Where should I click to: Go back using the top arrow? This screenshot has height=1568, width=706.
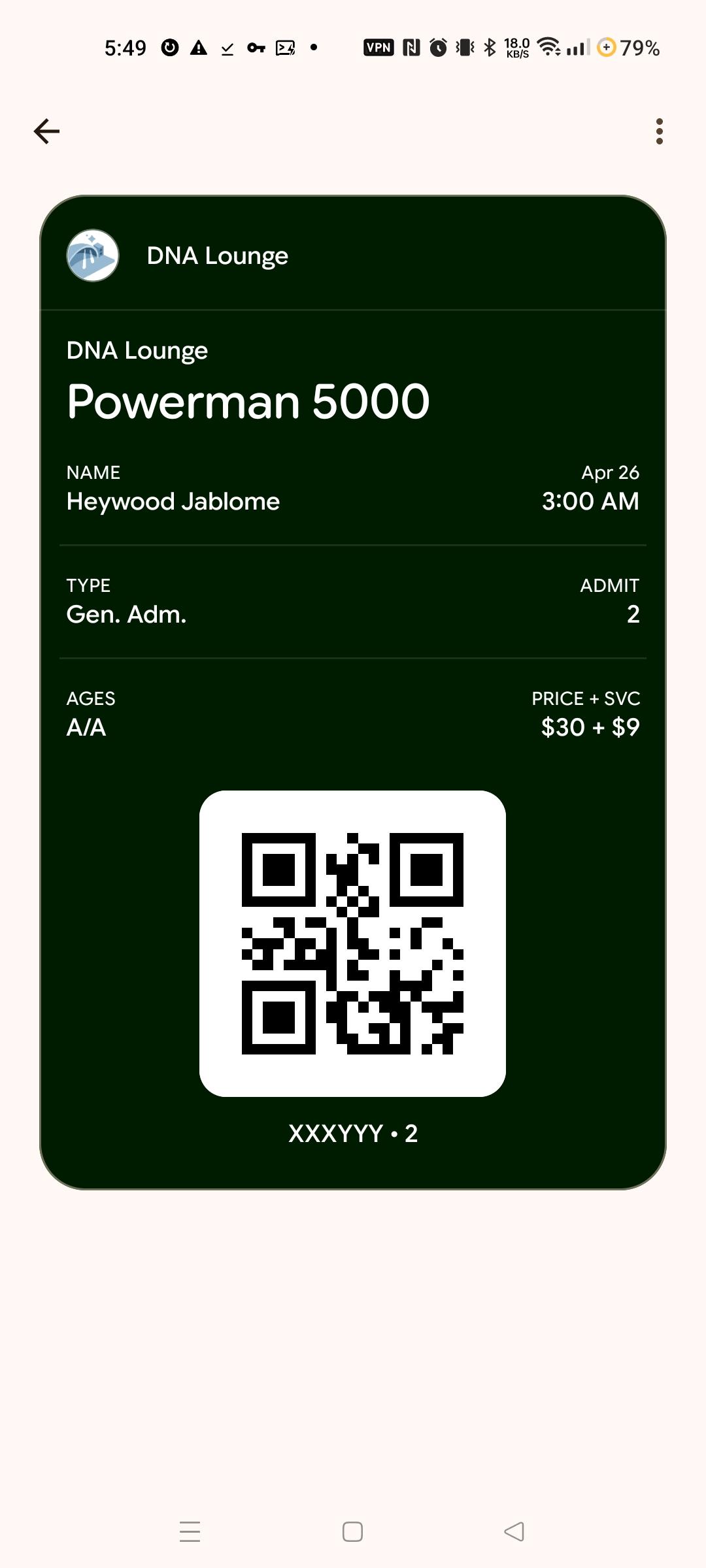click(x=46, y=131)
